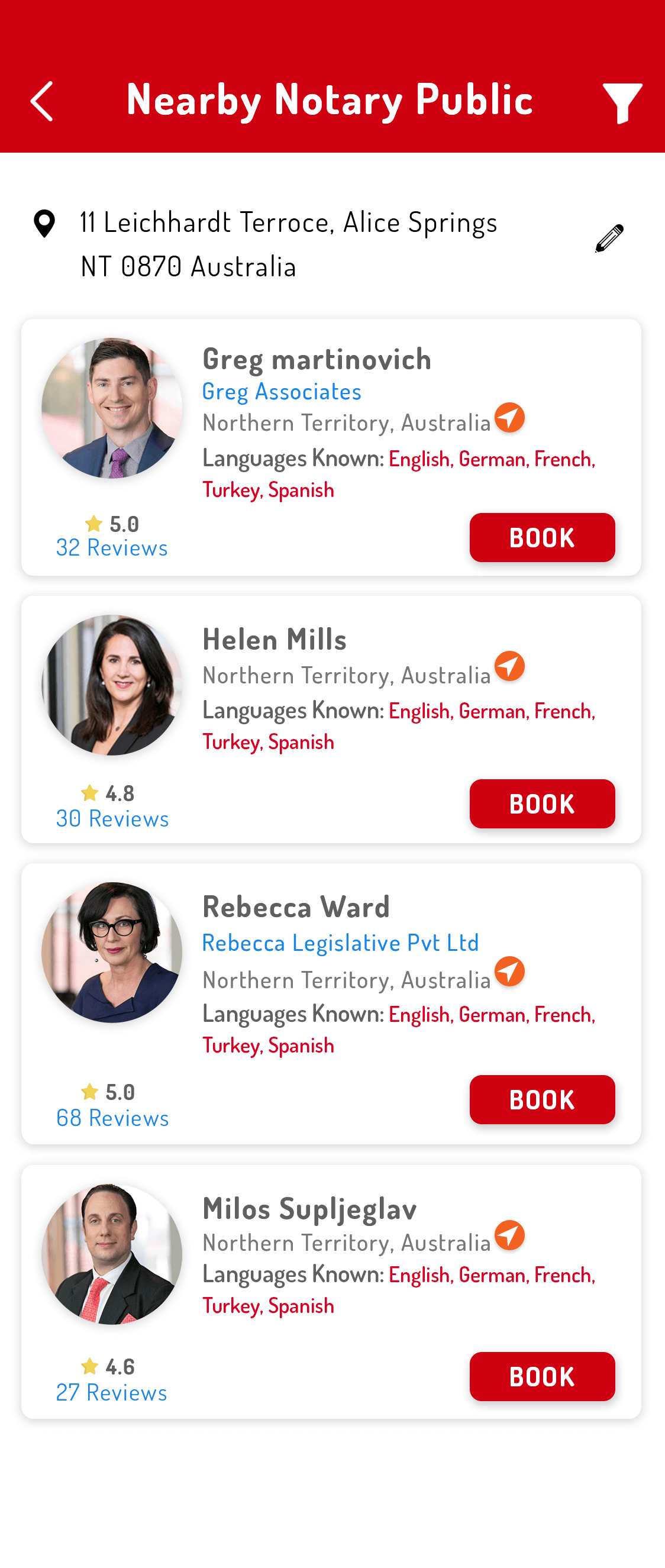View Greg martinovich's 32 Reviews

pyautogui.click(x=112, y=548)
